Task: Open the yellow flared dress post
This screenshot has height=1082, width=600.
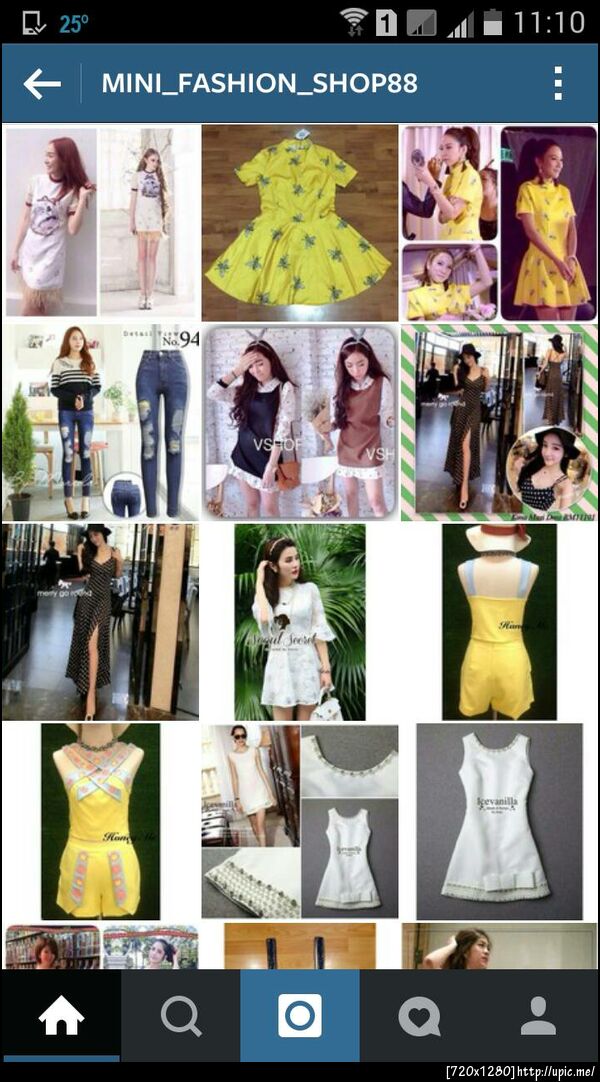Action: pyautogui.click(x=299, y=222)
